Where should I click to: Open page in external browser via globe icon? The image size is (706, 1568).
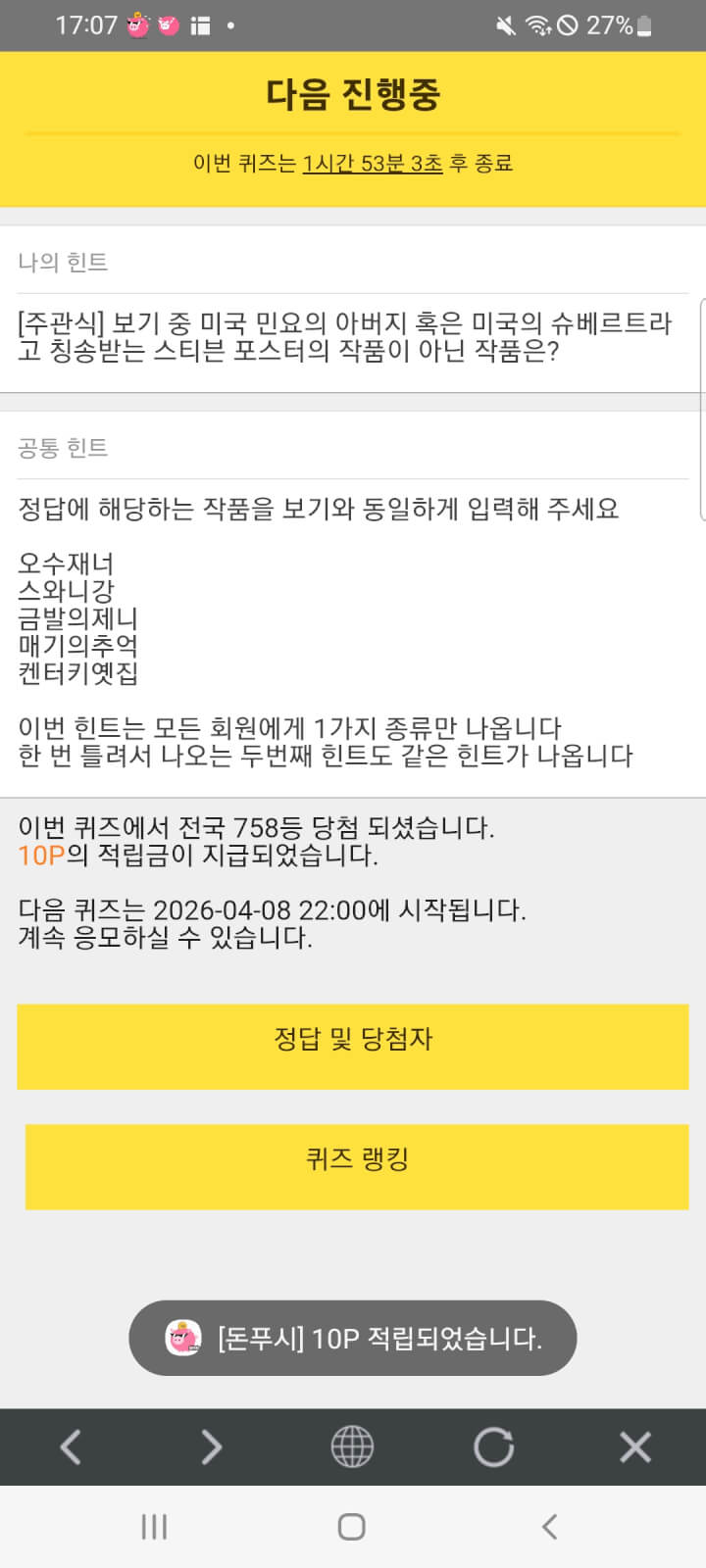pyautogui.click(x=352, y=1446)
